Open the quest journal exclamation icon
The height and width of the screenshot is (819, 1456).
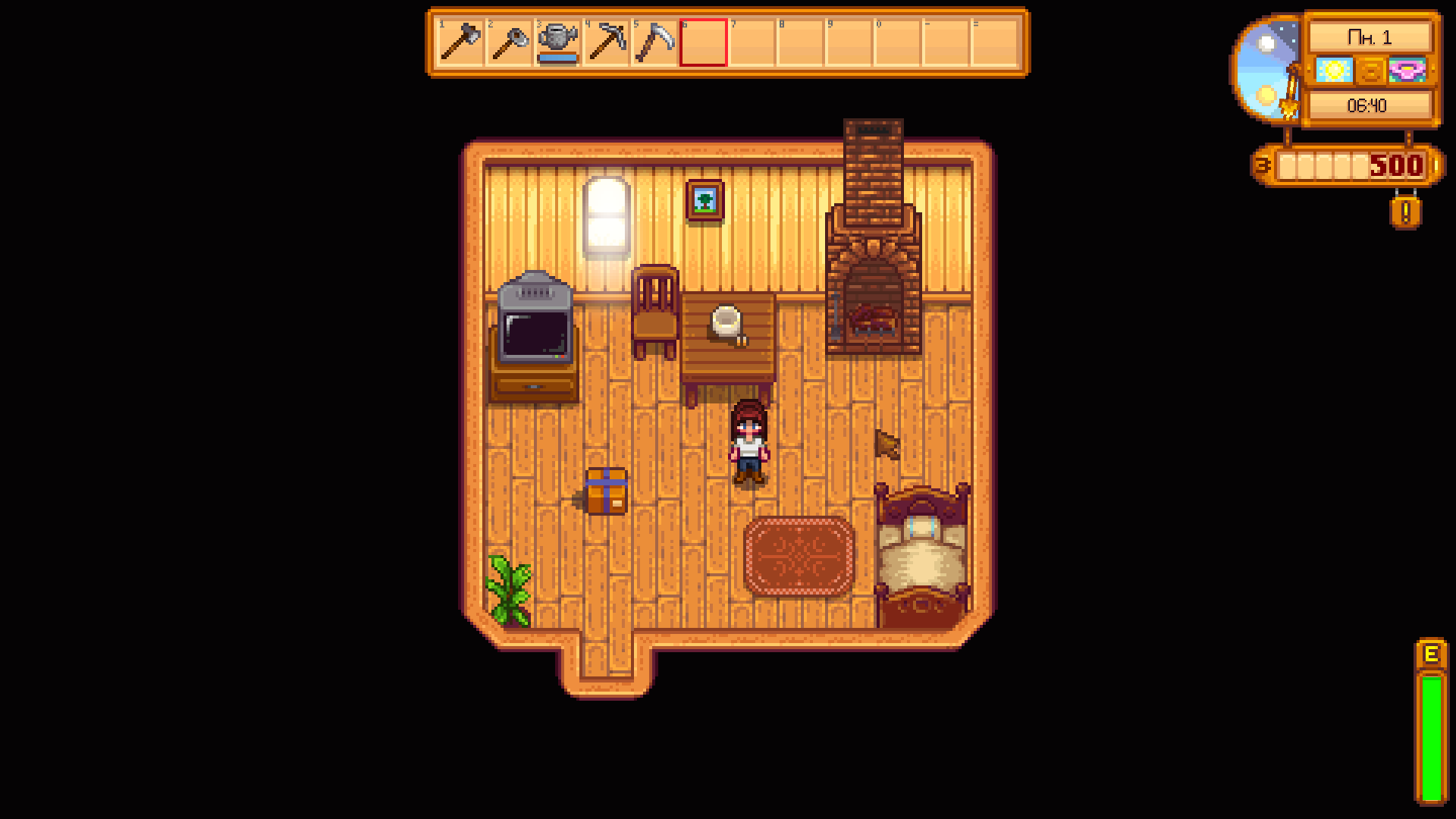(1405, 212)
